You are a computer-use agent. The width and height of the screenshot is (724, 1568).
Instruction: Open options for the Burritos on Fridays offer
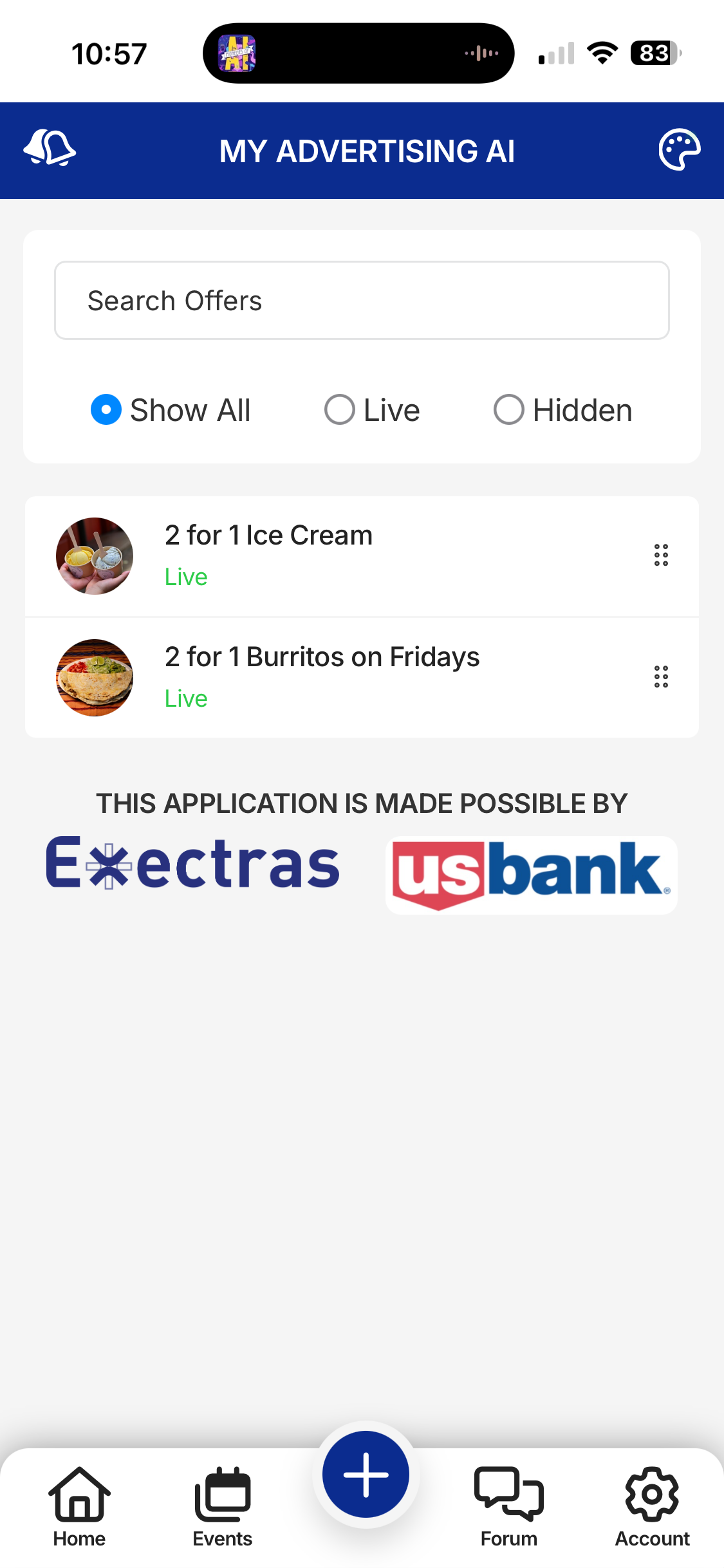coord(661,677)
